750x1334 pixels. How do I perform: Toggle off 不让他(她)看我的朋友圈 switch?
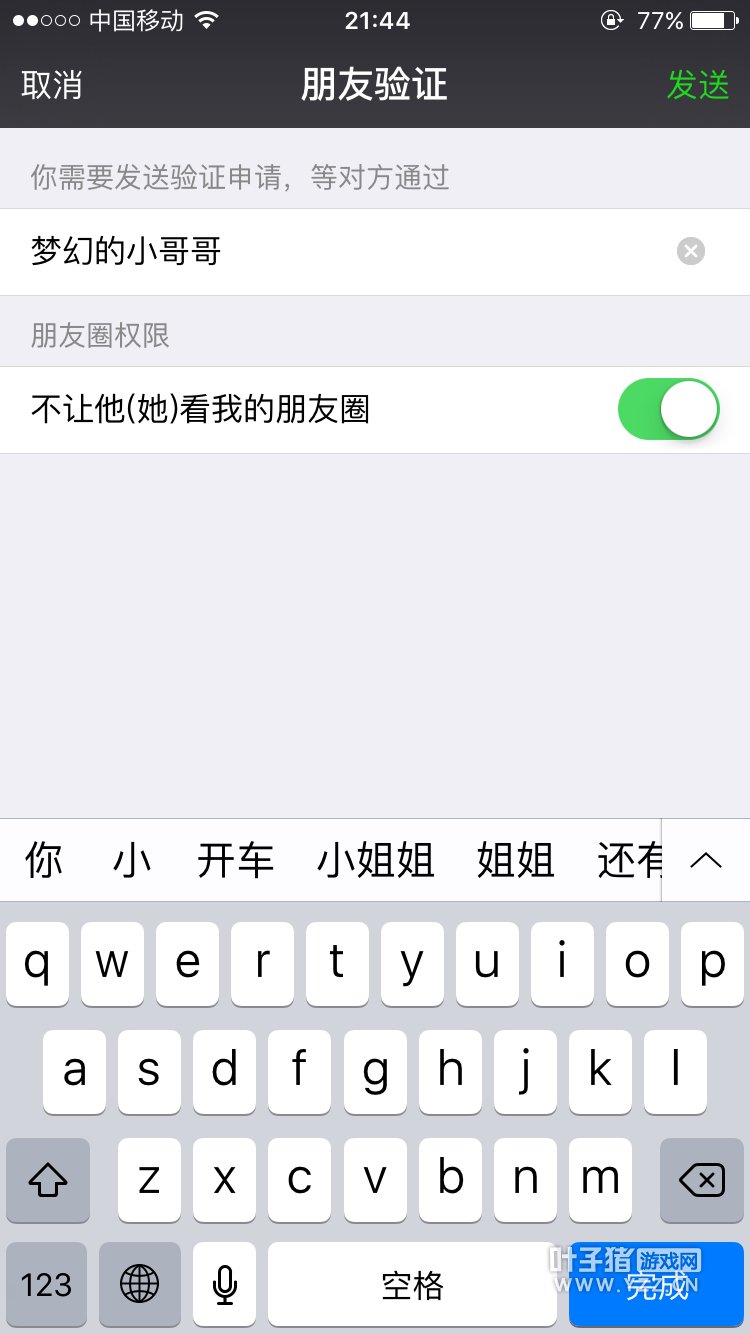click(x=669, y=409)
